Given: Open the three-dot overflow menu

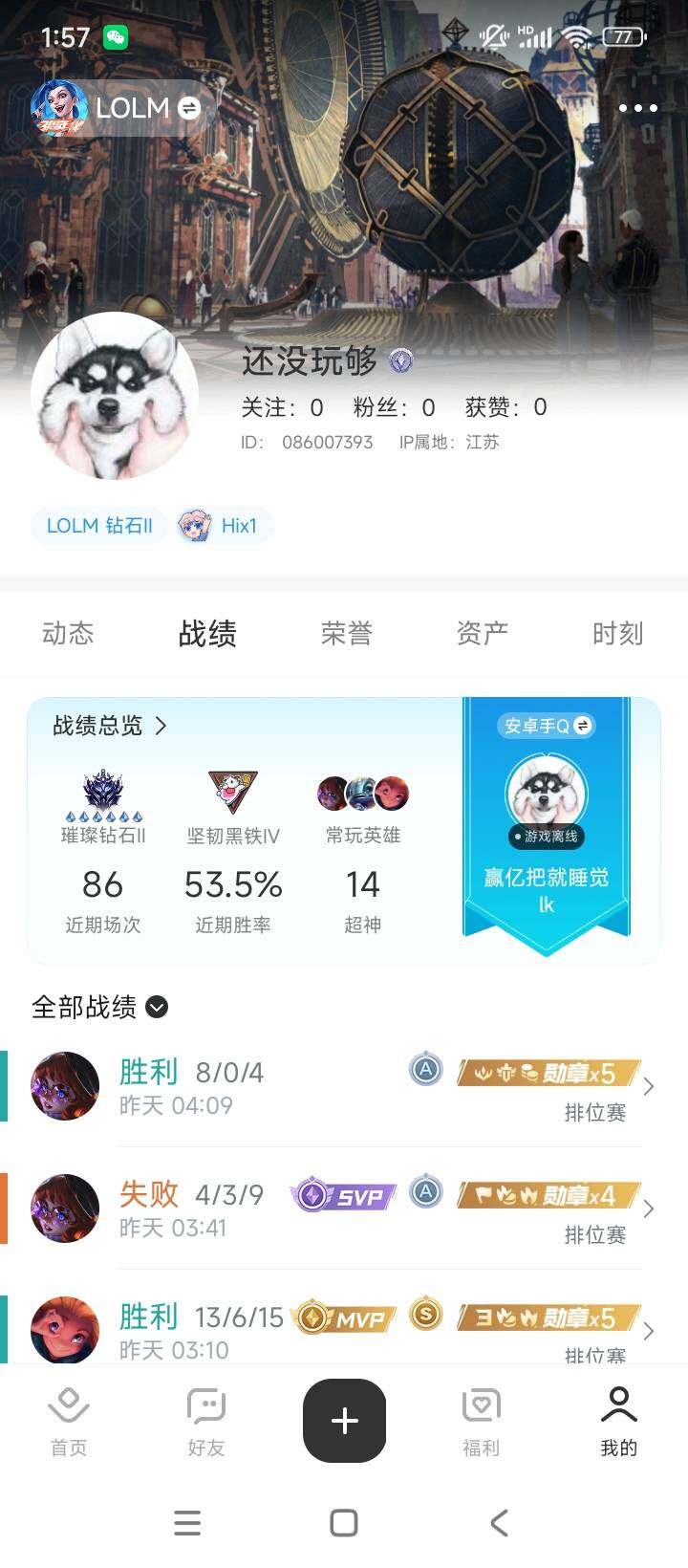Looking at the screenshot, I should click(x=637, y=108).
